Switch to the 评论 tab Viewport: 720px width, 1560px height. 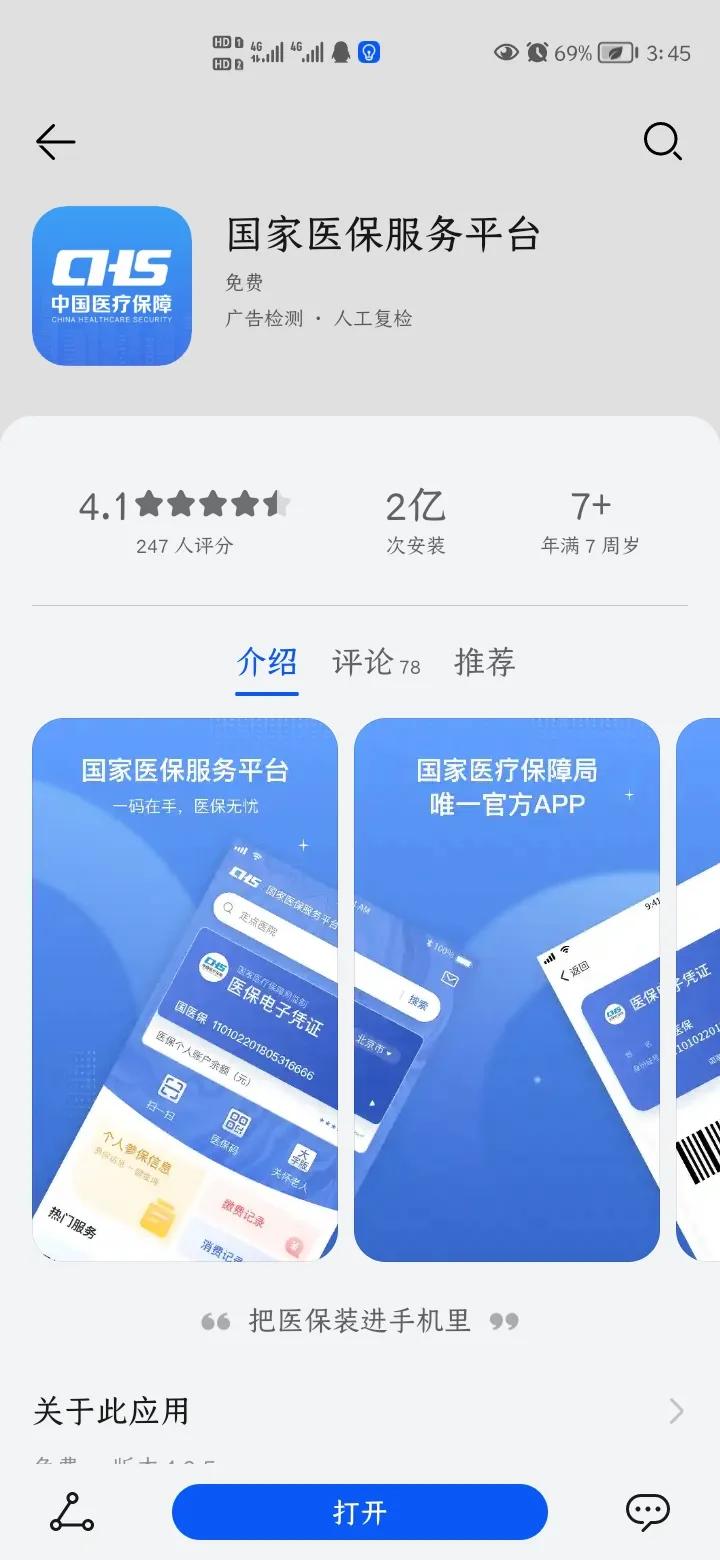click(x=376, y=662)
